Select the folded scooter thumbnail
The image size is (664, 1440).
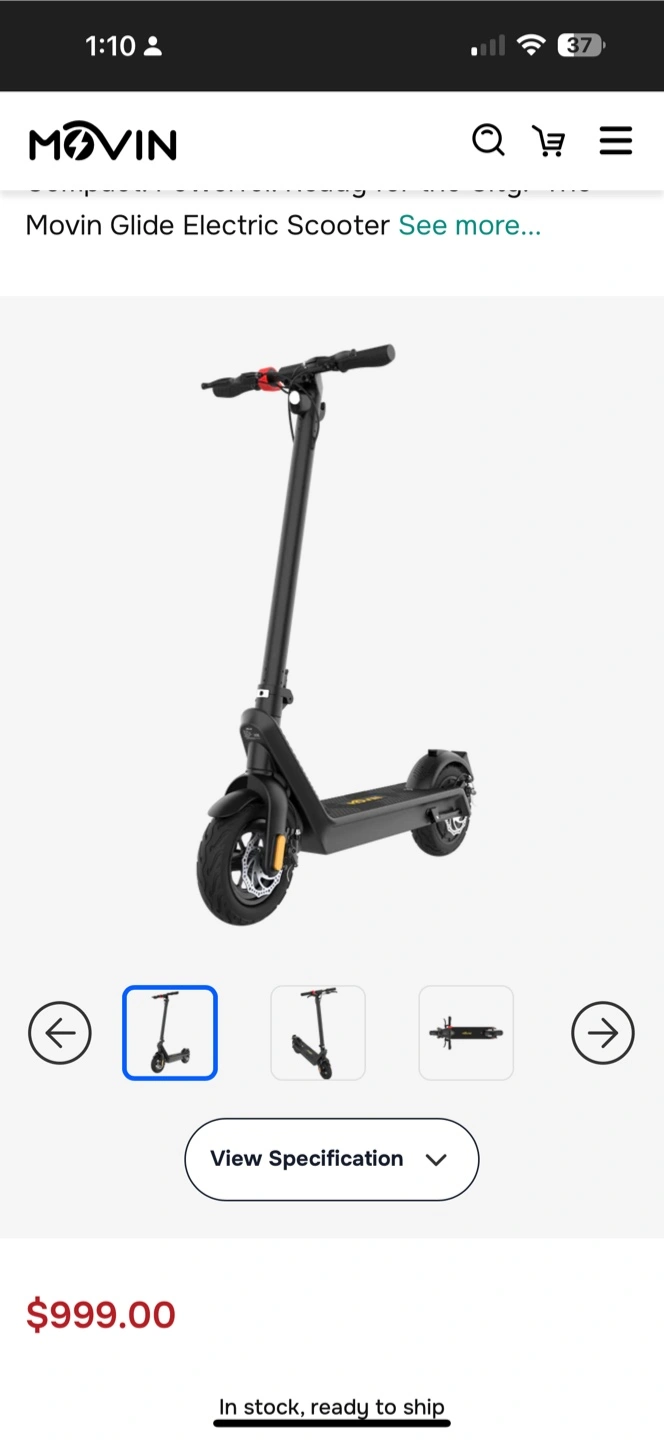coord(466,1033)
